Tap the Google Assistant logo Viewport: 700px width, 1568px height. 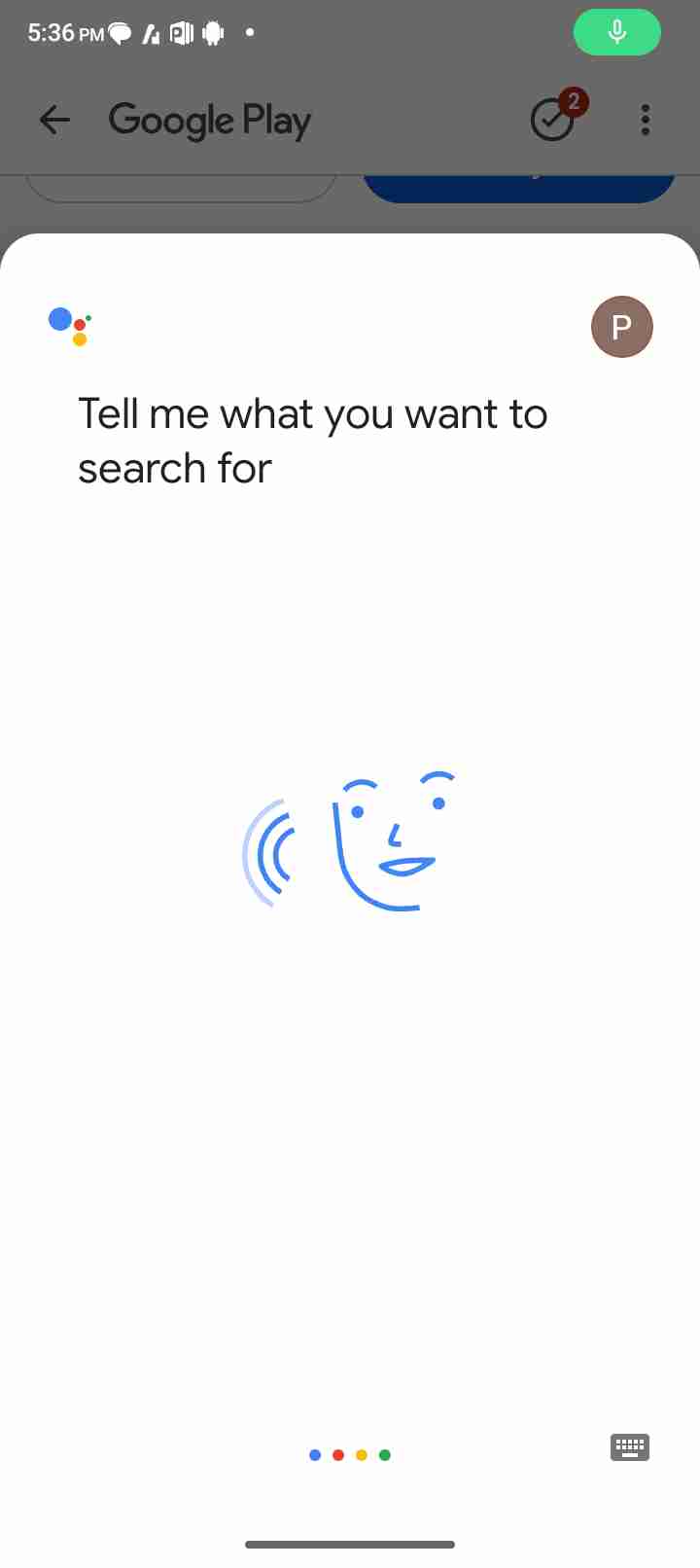tap(70, 326)
